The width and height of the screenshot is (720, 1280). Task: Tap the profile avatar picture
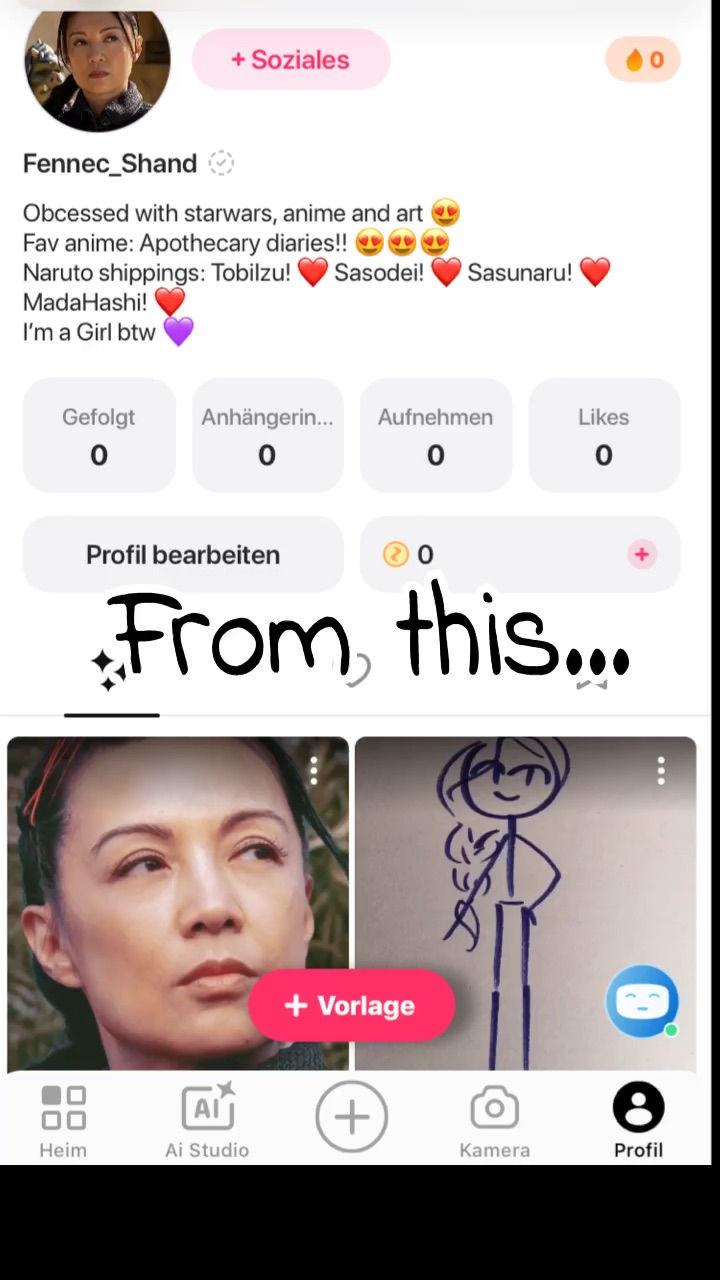pos(97,65)
